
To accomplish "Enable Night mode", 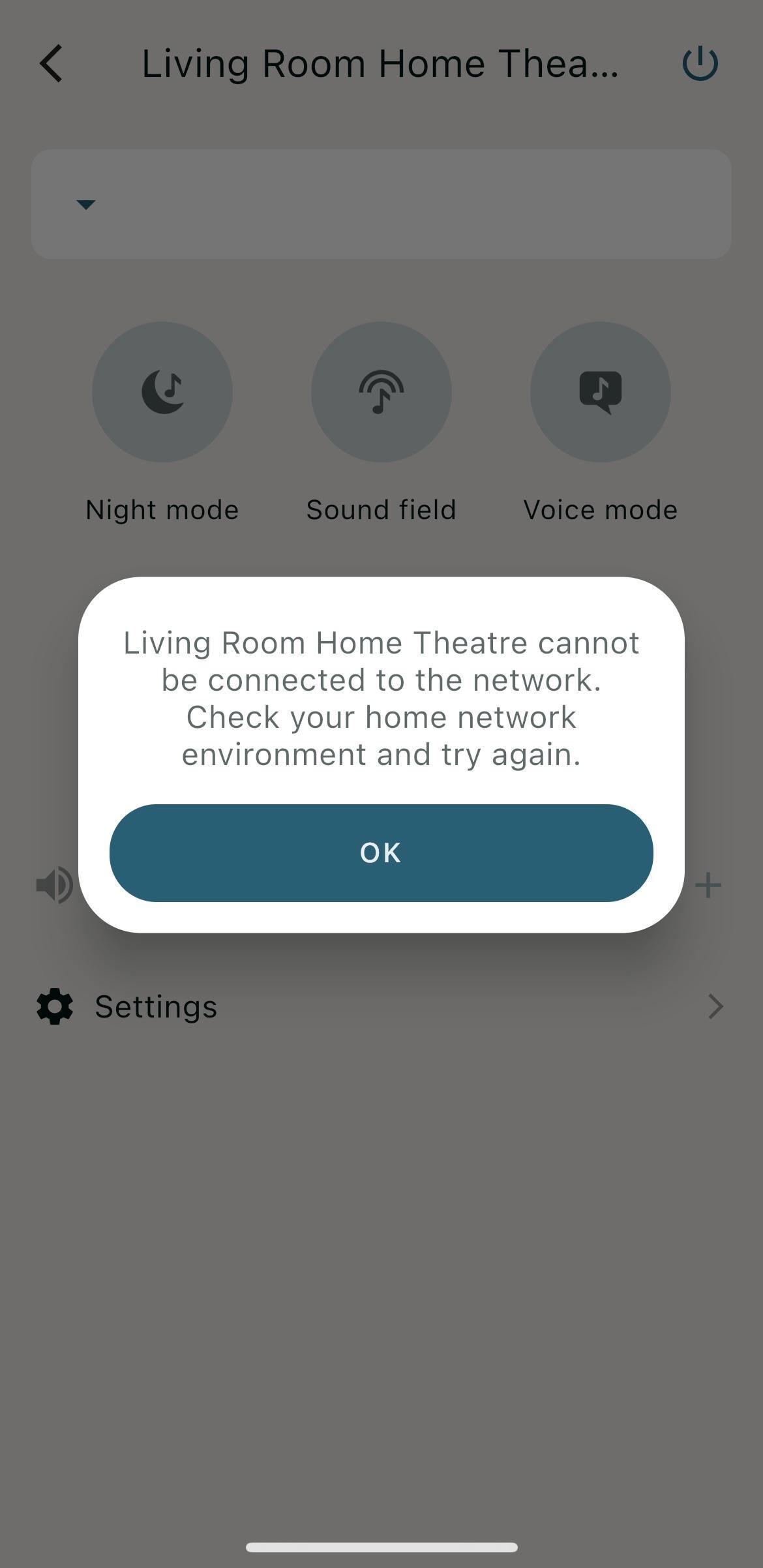I will pyautogui.click(x=162, y=392).
